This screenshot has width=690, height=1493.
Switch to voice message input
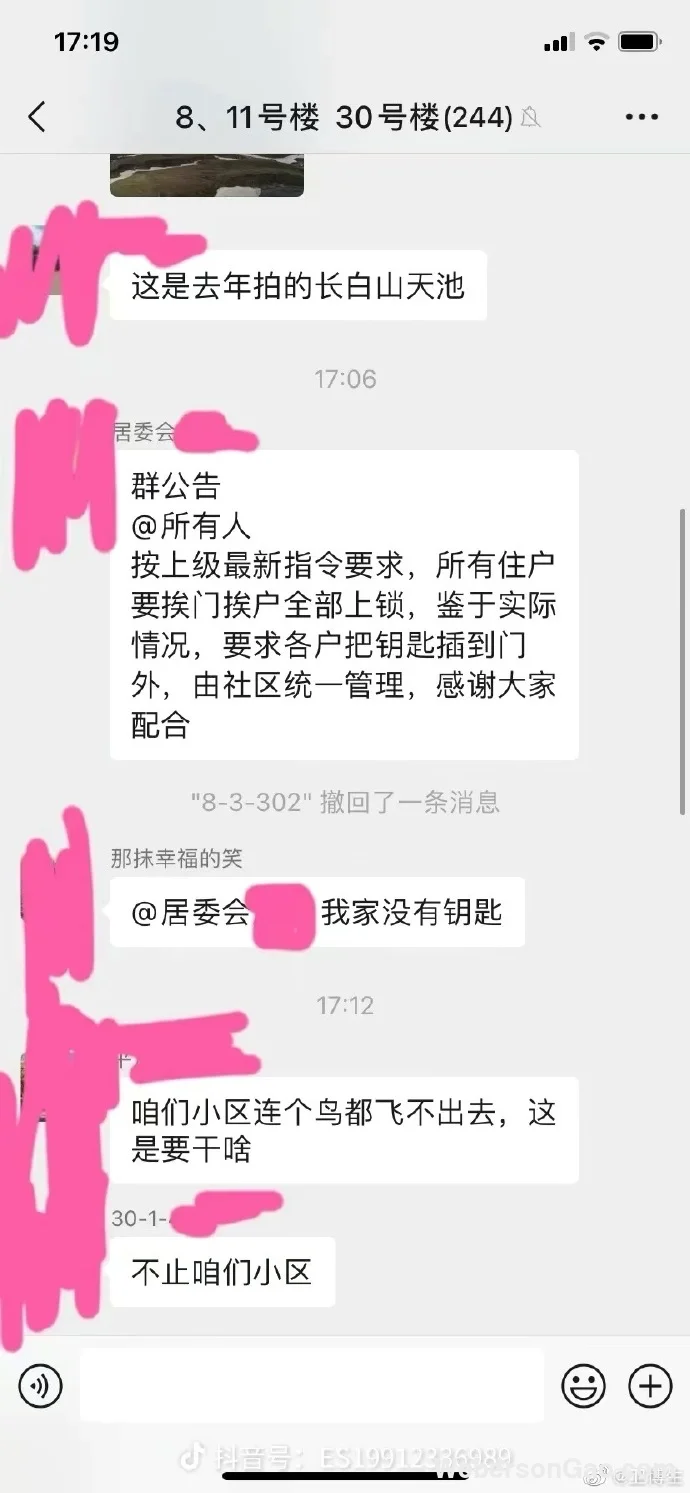coord(40,1386)
